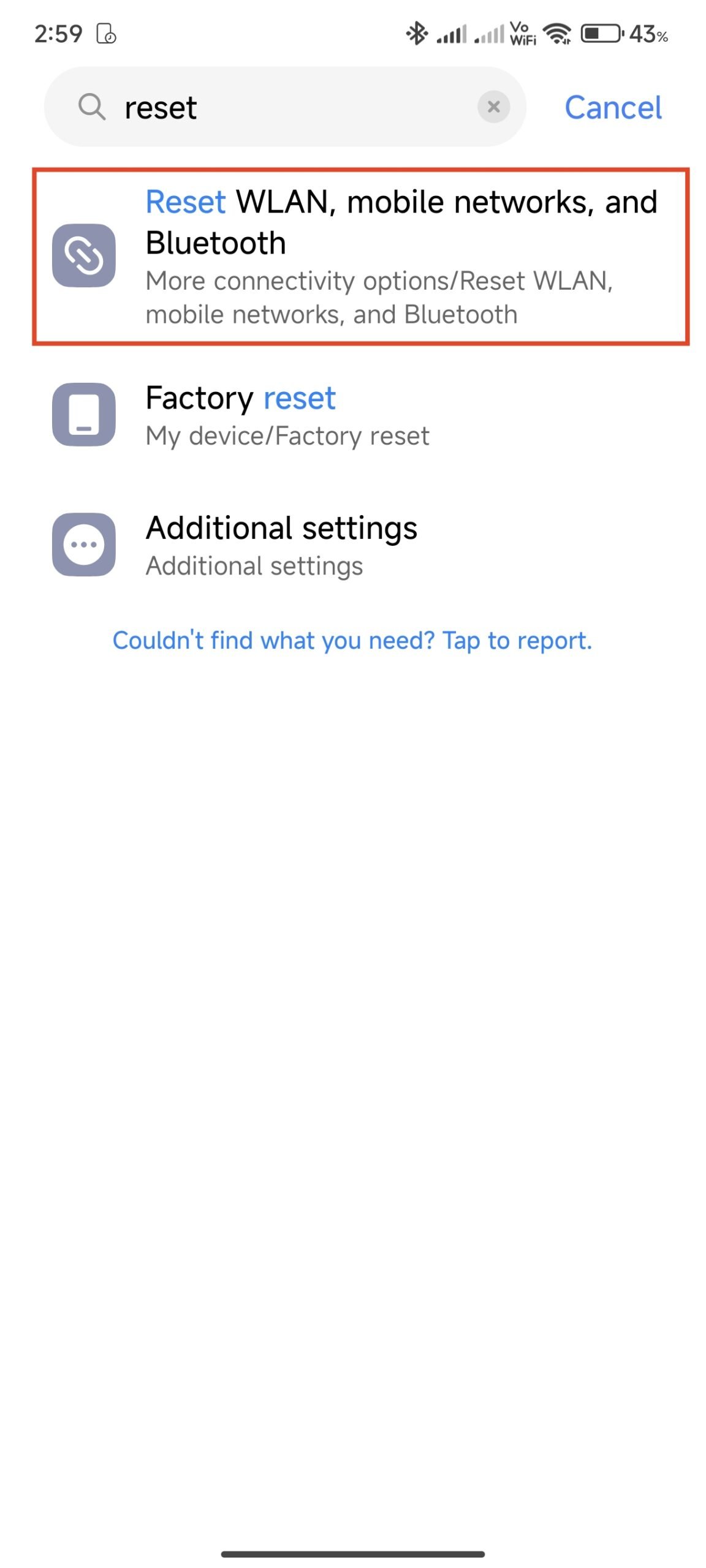This screenshot has width=706, height=1568.
Task: Tap the clock showing 2:59
Action: 57,35
